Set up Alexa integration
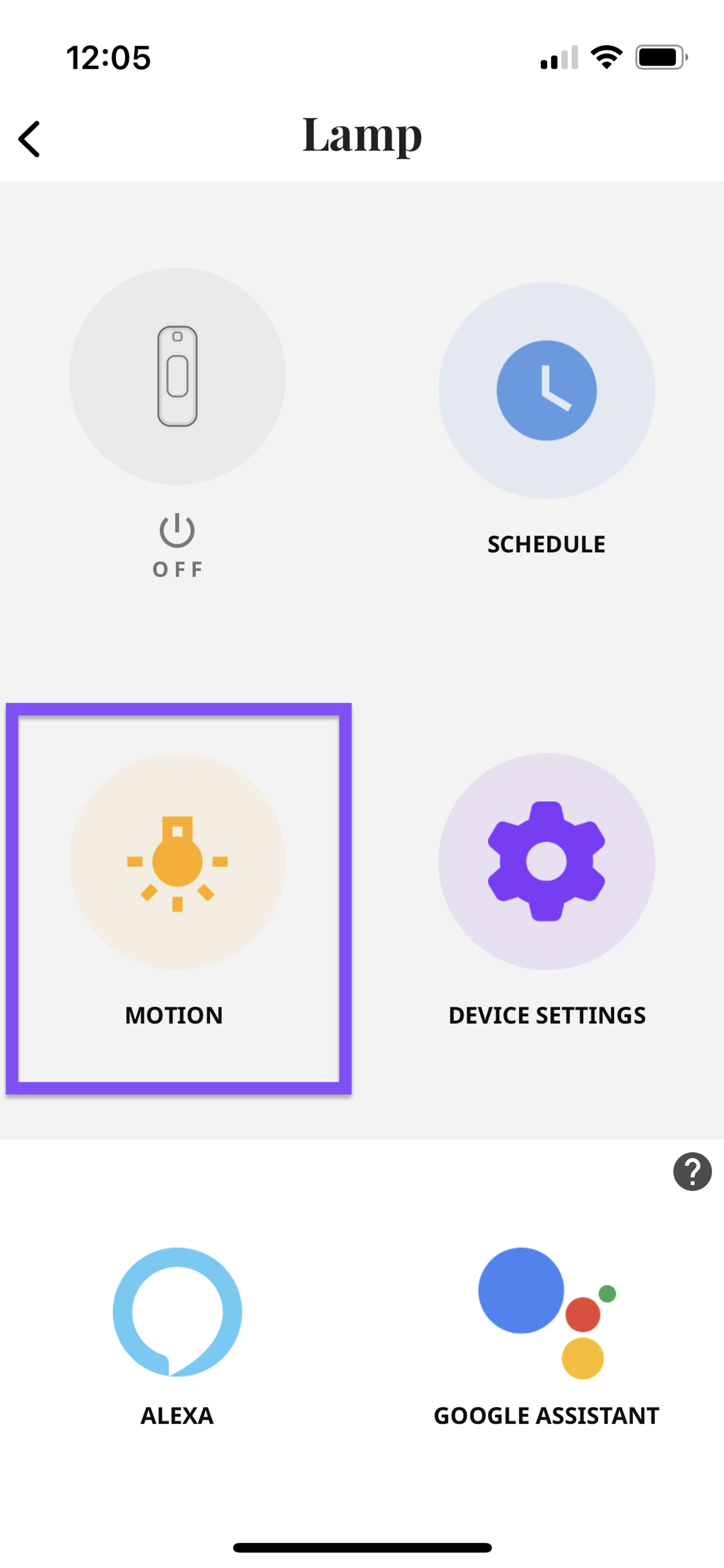The width and height of the screenshot is (724, 1568). click(x=177, y=1312)
